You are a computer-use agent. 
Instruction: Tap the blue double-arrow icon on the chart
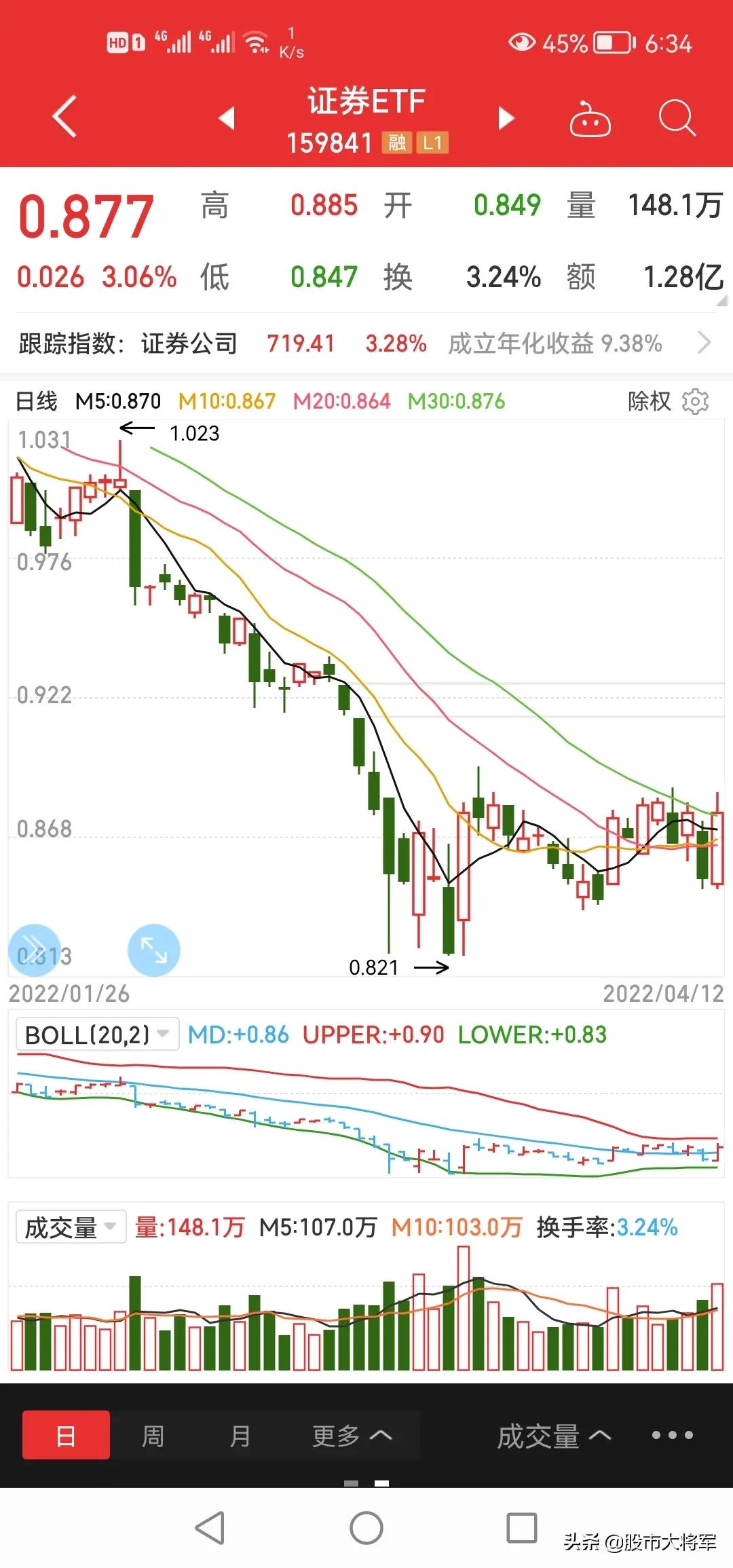click(x=34, y=950)
